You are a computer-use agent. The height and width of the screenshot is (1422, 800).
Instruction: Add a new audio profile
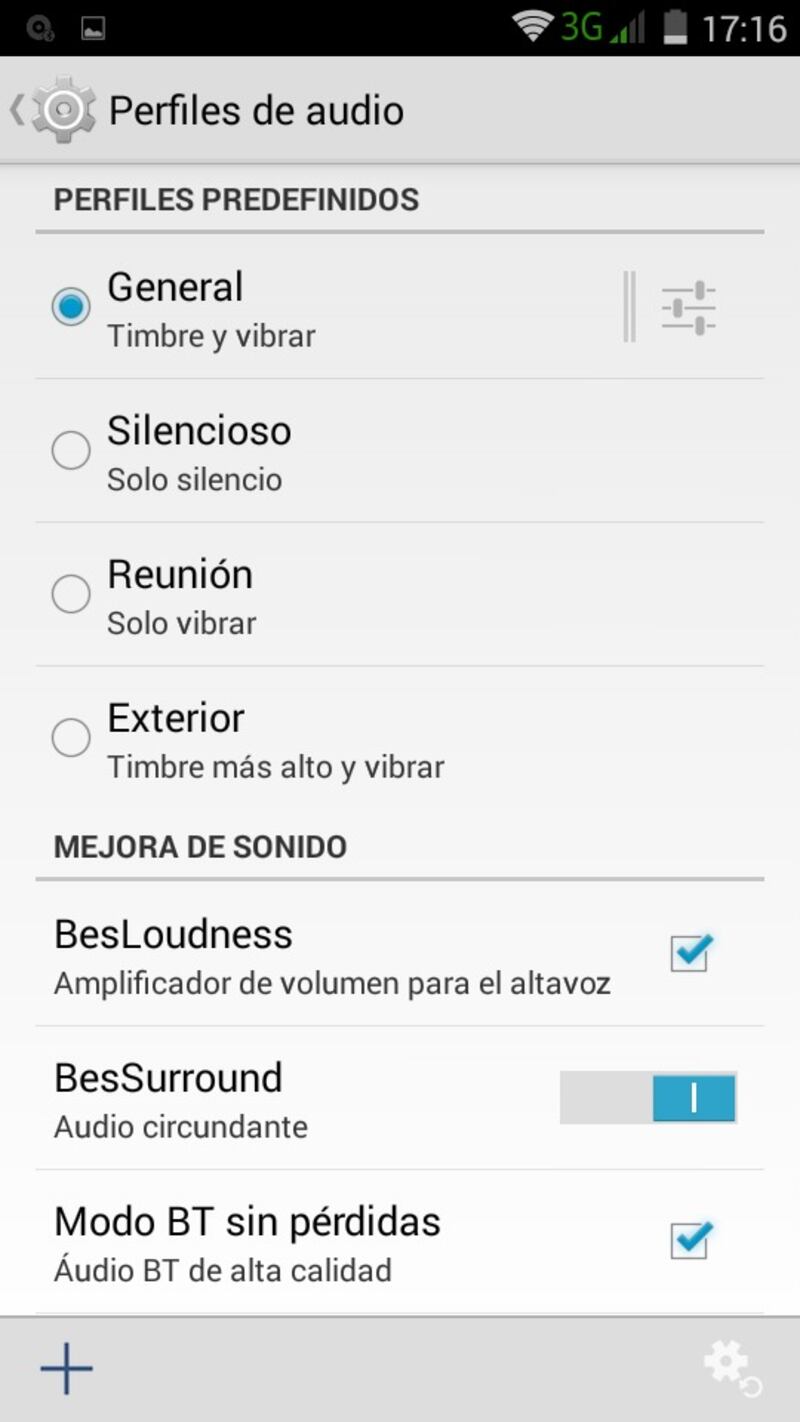click(x=66, y=1368)
